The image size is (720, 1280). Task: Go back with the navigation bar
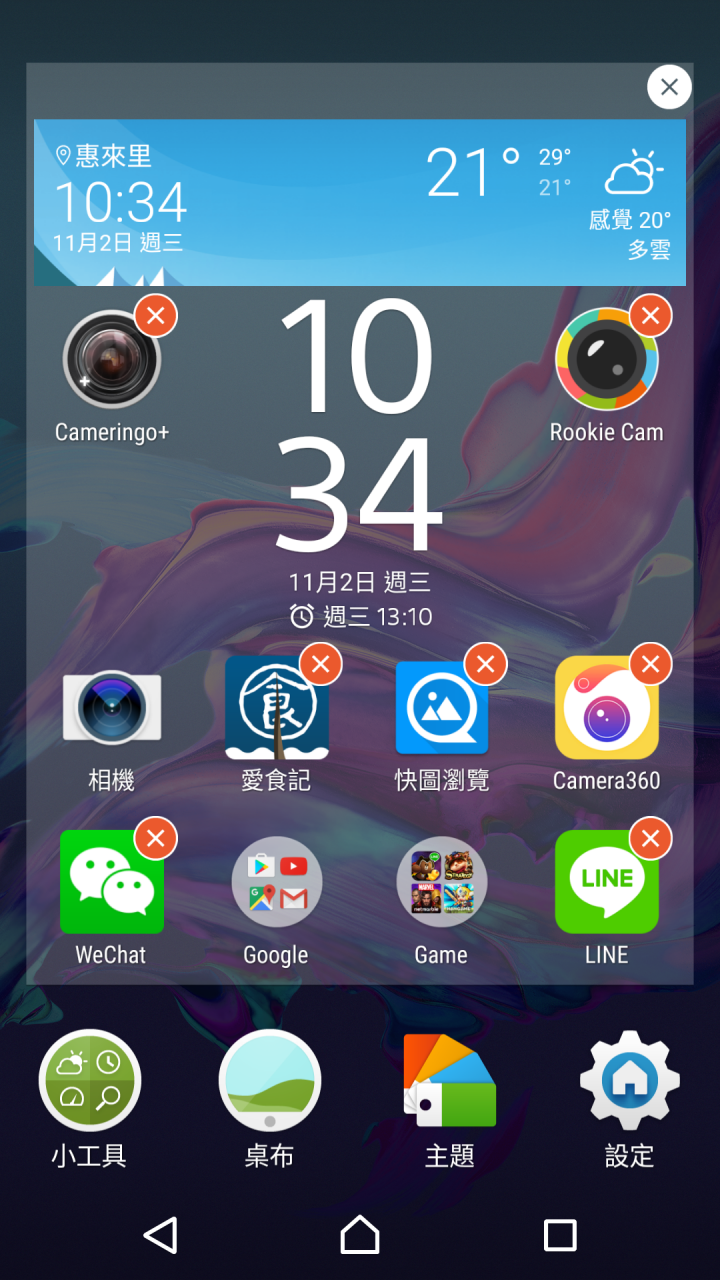[160, 1235]
